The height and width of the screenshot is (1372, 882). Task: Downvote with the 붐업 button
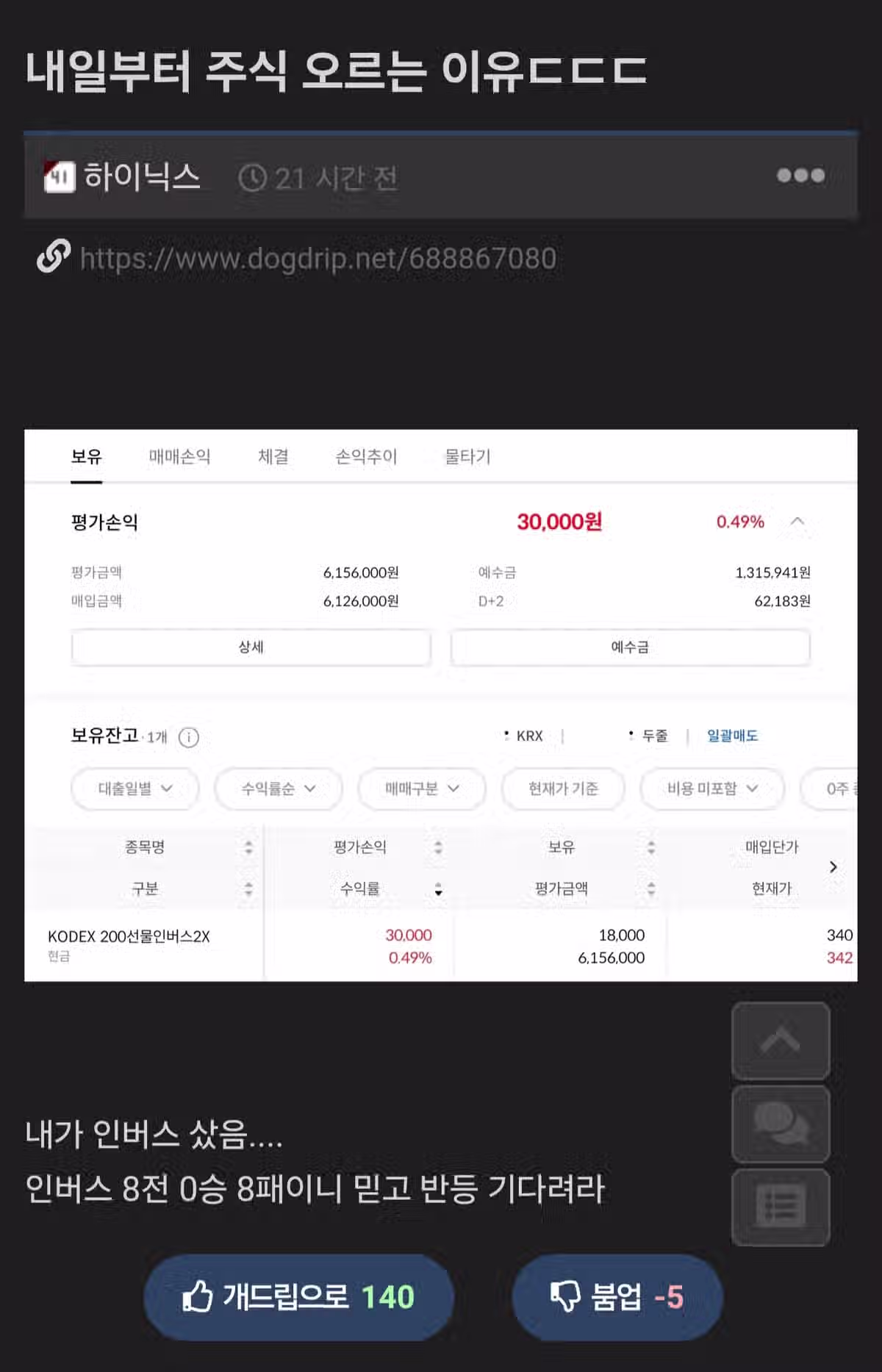[x=617, y=1297]
